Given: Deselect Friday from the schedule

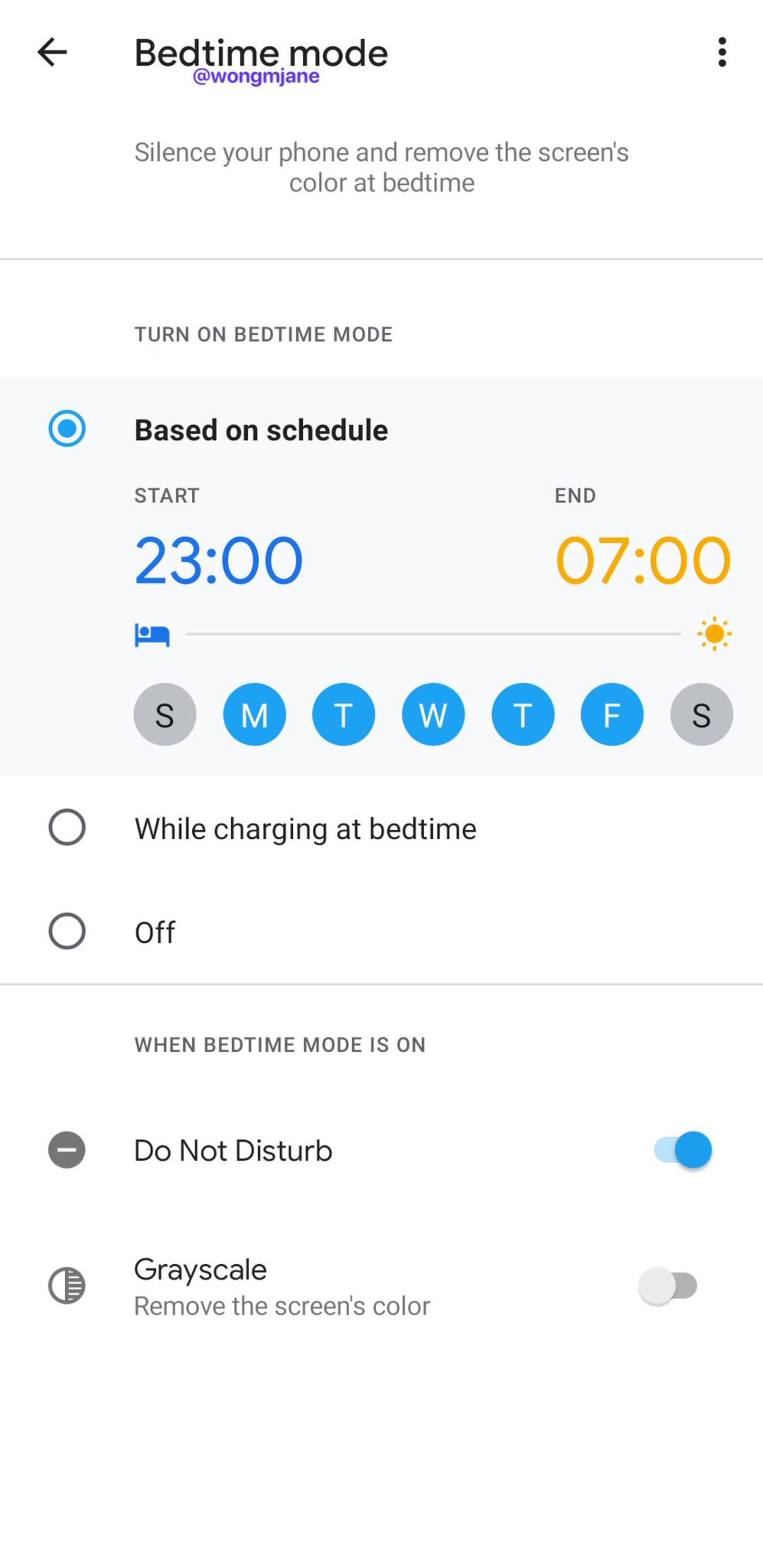Looking at the screenshot, I should pos(612,714).
